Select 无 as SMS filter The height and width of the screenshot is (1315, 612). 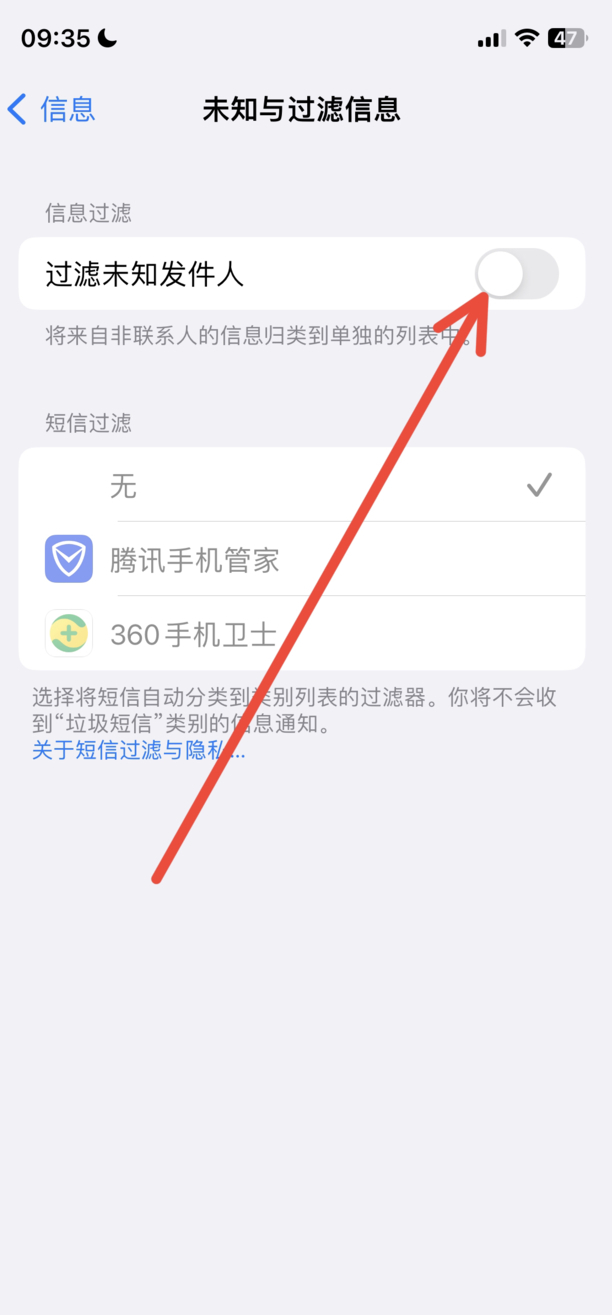(300, 486)
